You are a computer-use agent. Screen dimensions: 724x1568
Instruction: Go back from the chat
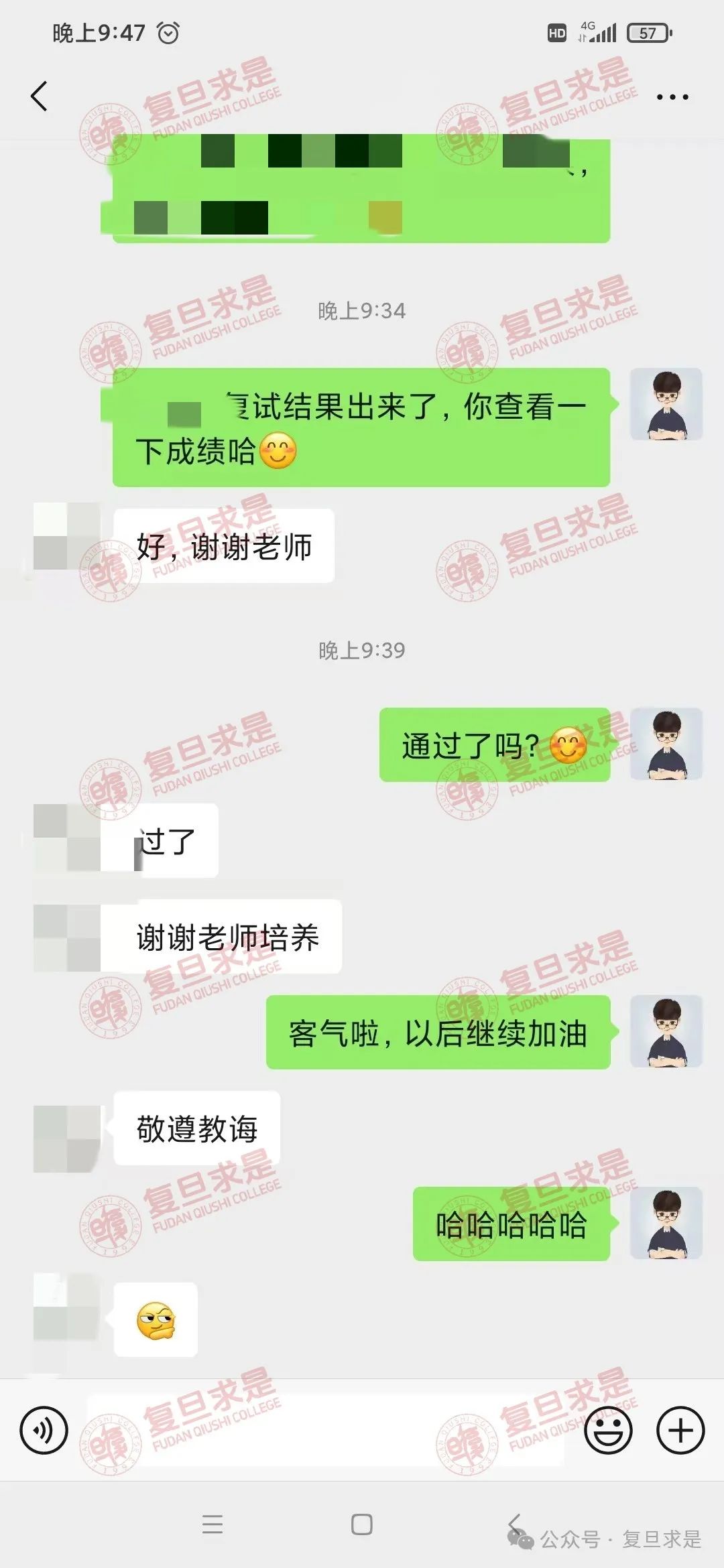40,96
